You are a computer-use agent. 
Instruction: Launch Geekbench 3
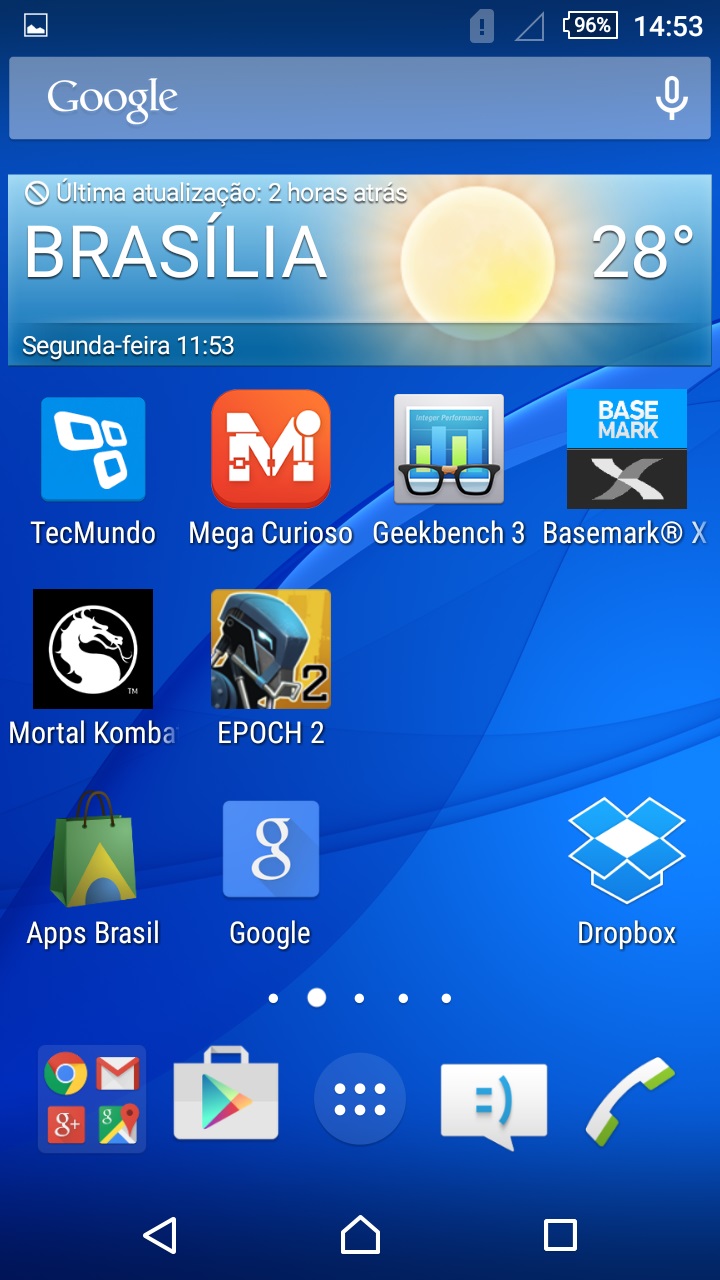click(x=449, y=450)
